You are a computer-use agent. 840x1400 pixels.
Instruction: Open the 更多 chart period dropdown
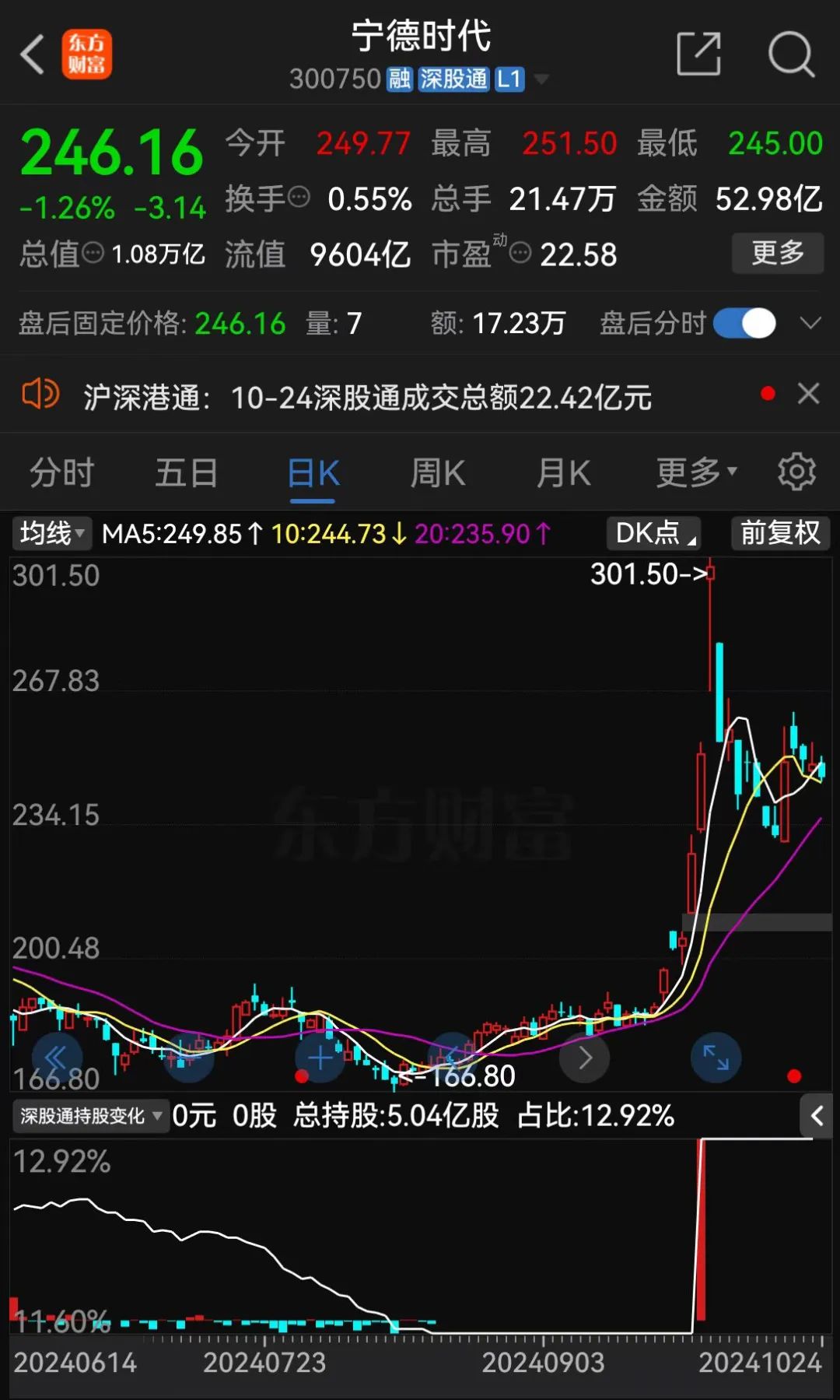(696, 472)
